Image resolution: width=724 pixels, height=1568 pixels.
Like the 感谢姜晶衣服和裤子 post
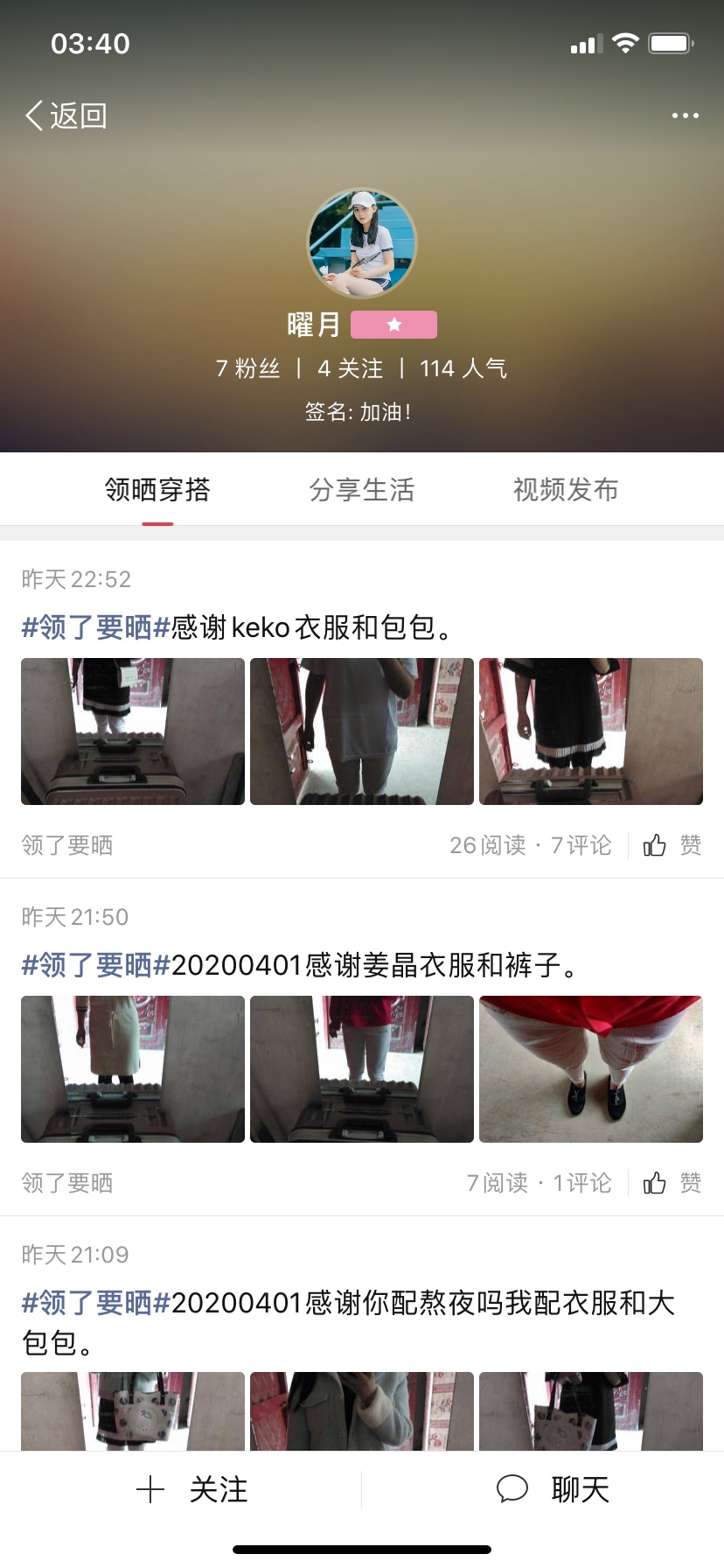(672, 1183)
